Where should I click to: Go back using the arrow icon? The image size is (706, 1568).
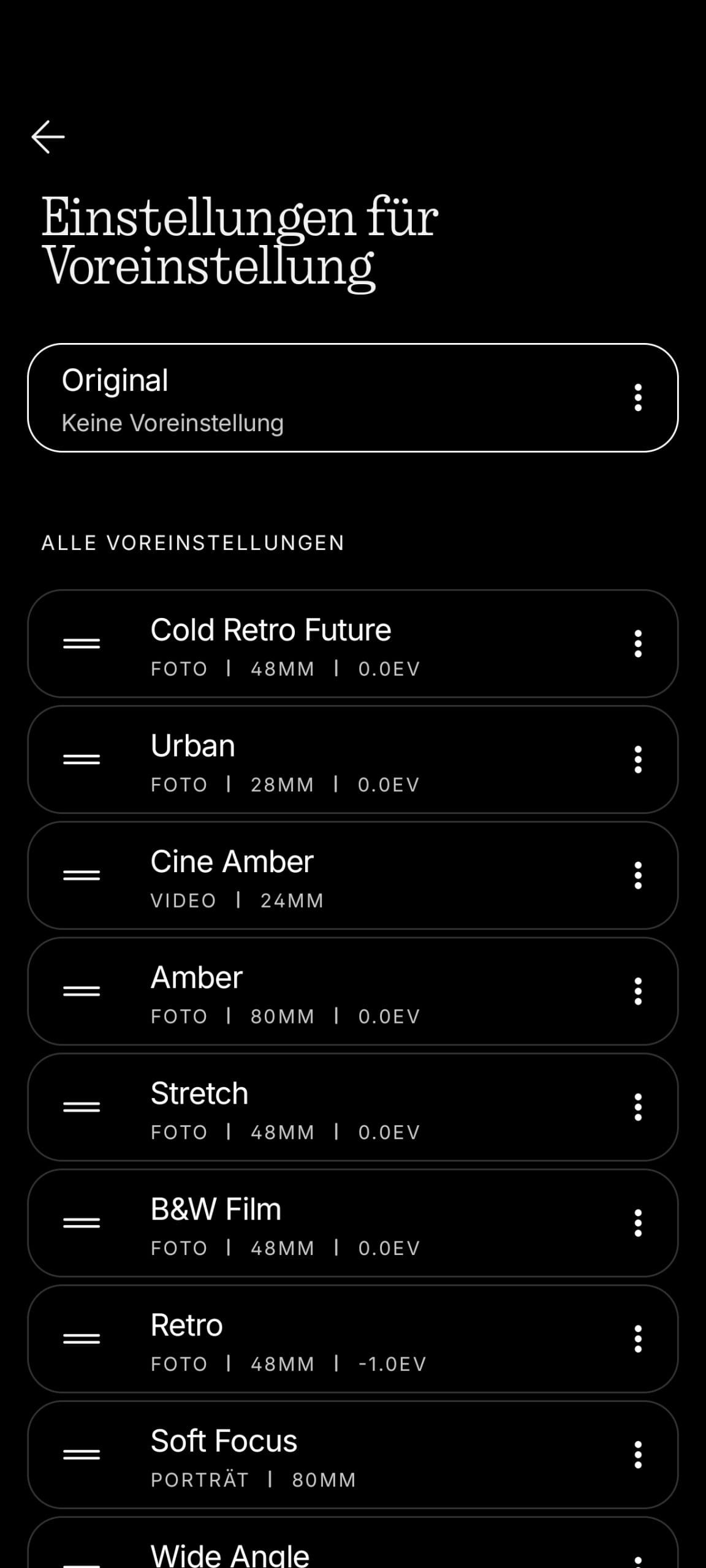48,136
